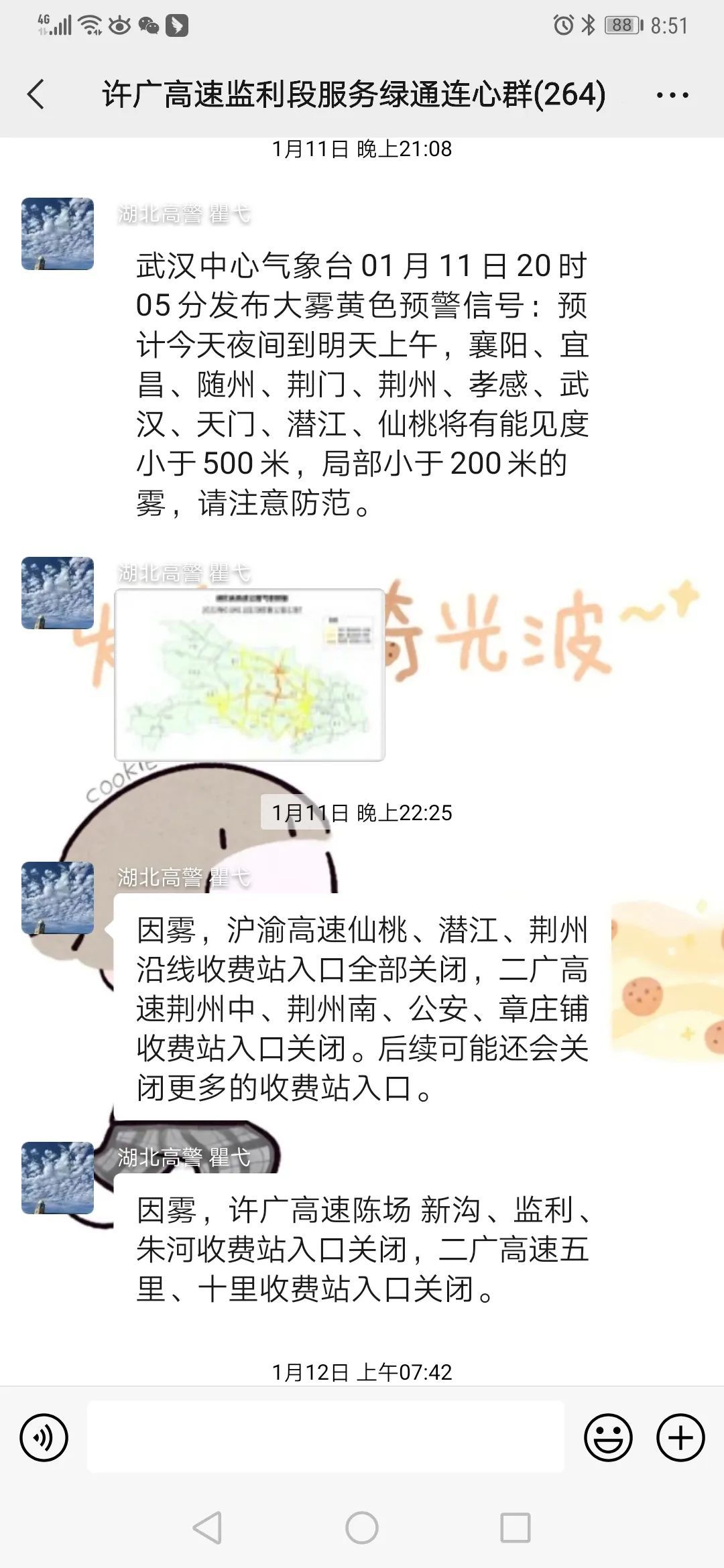Tap the system recent apps button

point(515,1528)
